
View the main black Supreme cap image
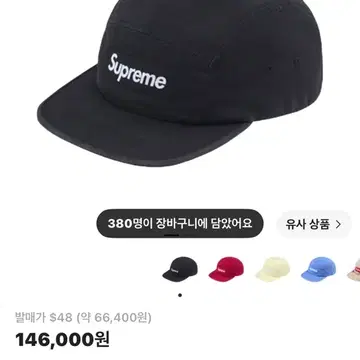coord(180,80)
